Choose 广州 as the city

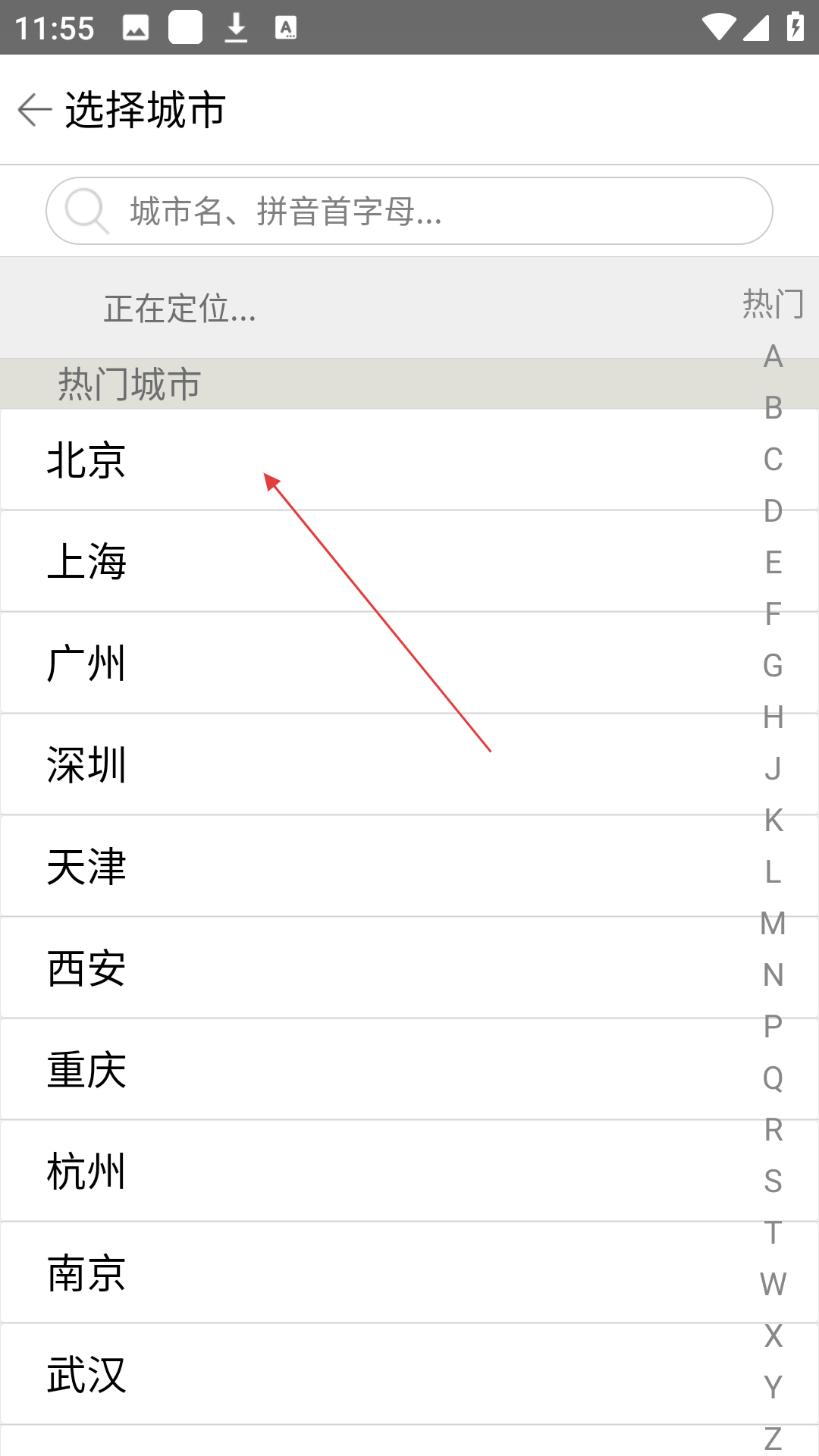click(x=409, y=663)
